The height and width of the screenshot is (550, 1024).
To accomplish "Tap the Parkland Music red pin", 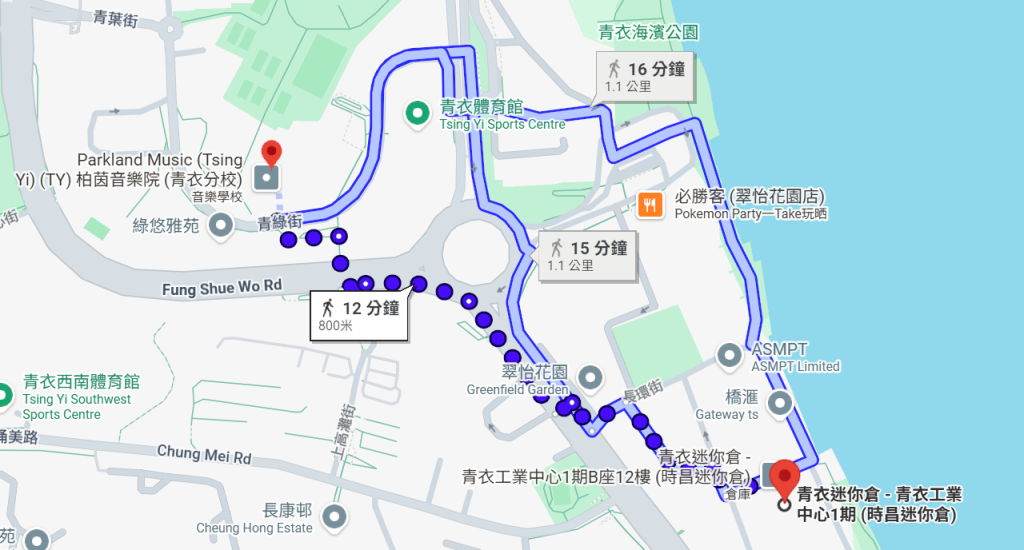I will tap(270, 155).
